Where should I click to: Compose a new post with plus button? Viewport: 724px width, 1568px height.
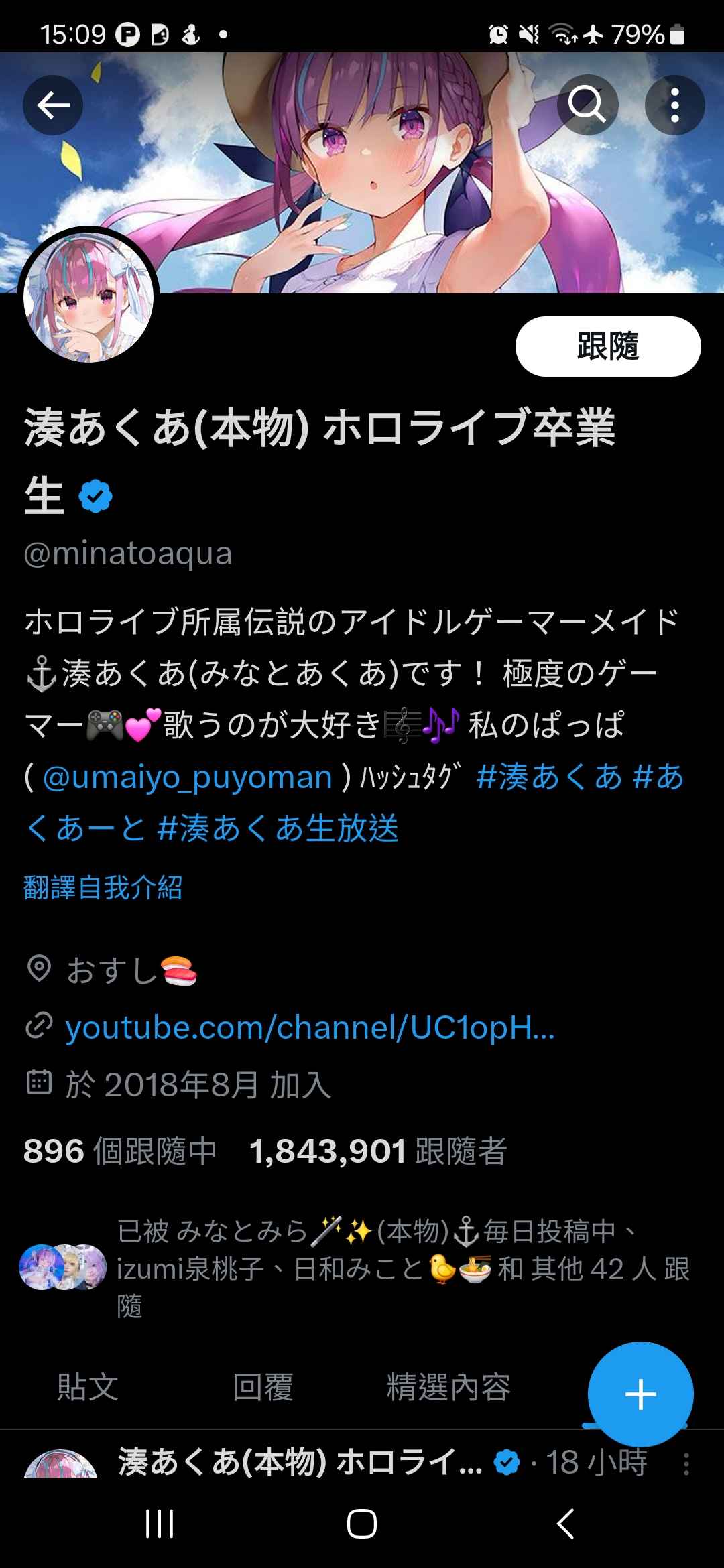pos(640,1394)
